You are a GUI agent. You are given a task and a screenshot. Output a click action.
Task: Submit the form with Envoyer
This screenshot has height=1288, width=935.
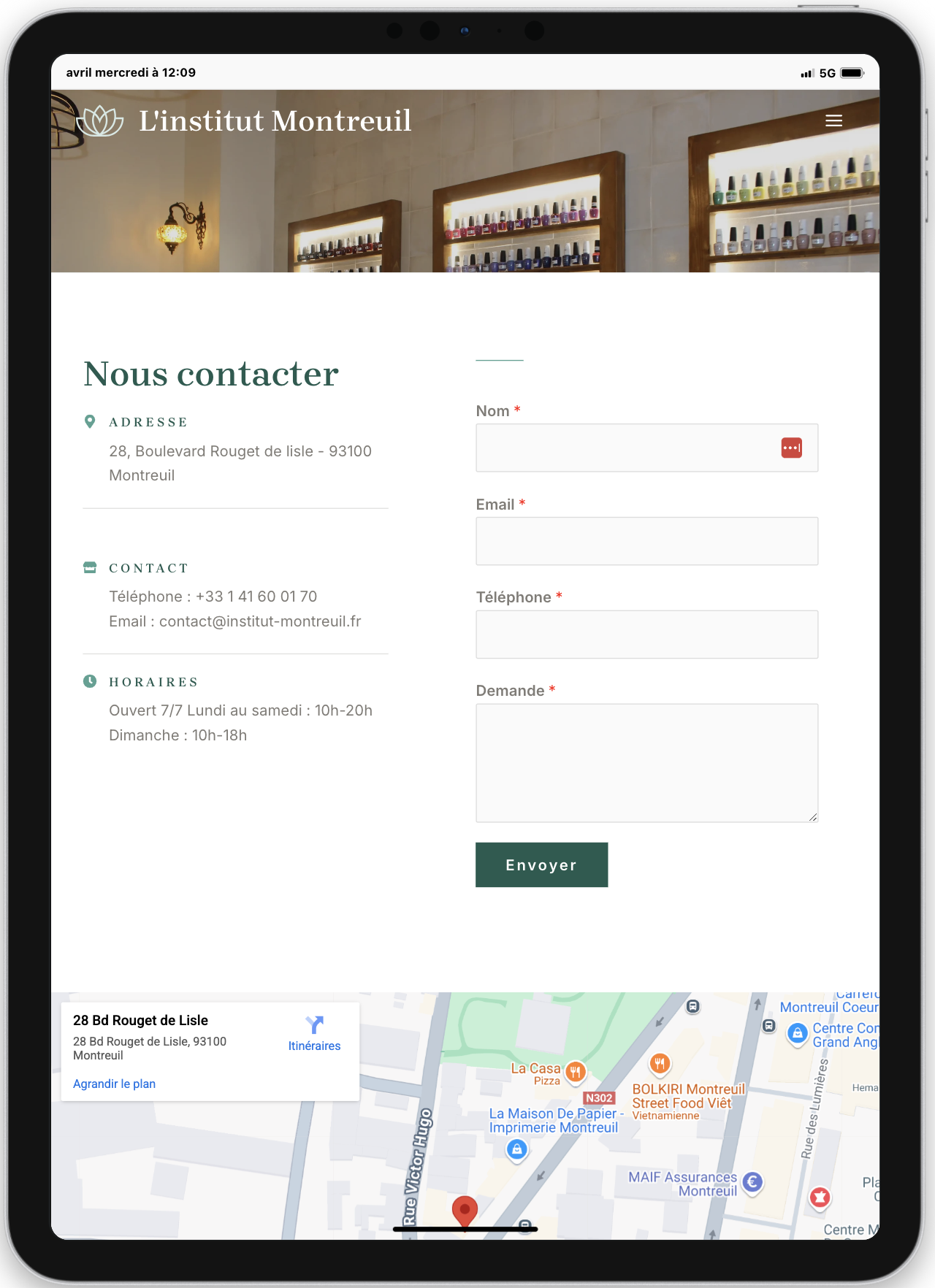(541, 865)
